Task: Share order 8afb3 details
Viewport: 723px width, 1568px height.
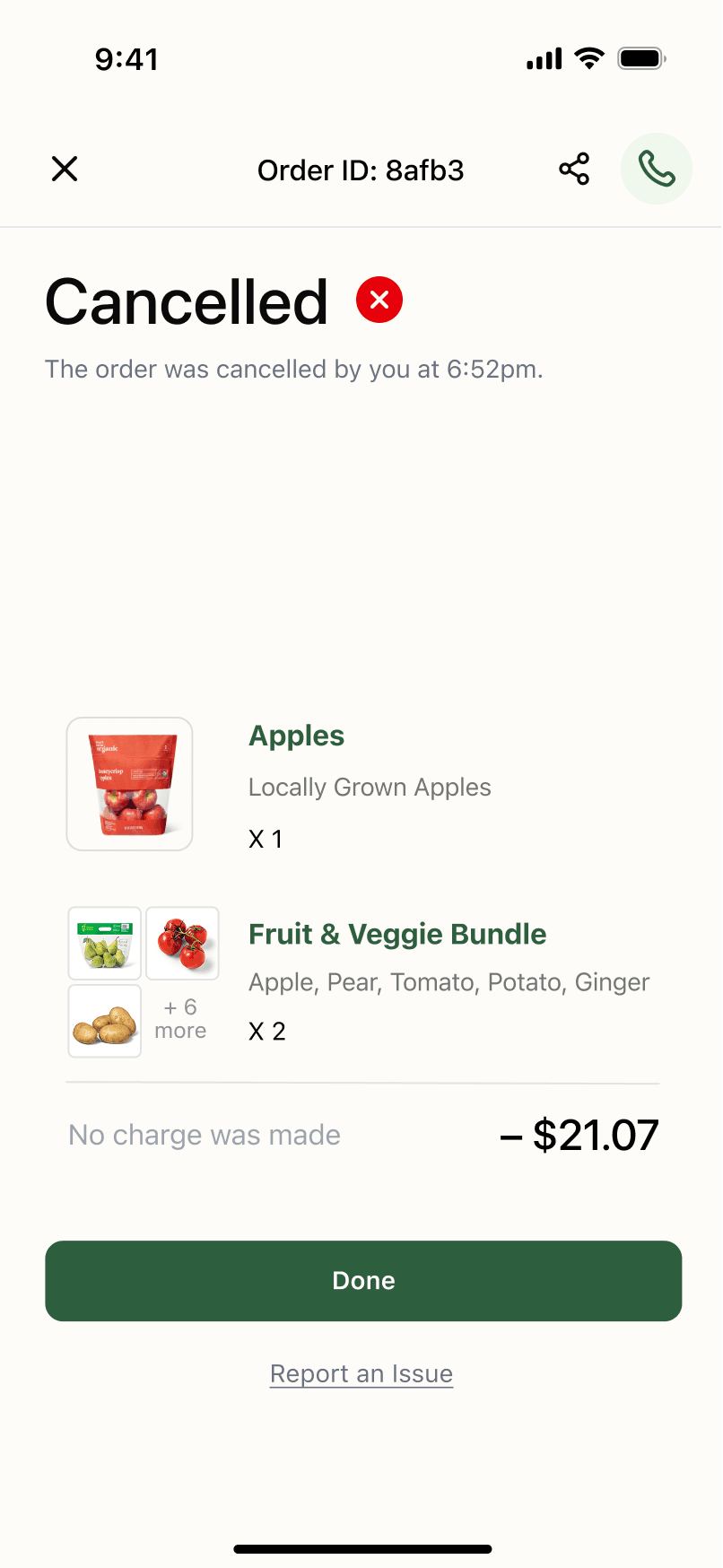Action: point(574,169)
